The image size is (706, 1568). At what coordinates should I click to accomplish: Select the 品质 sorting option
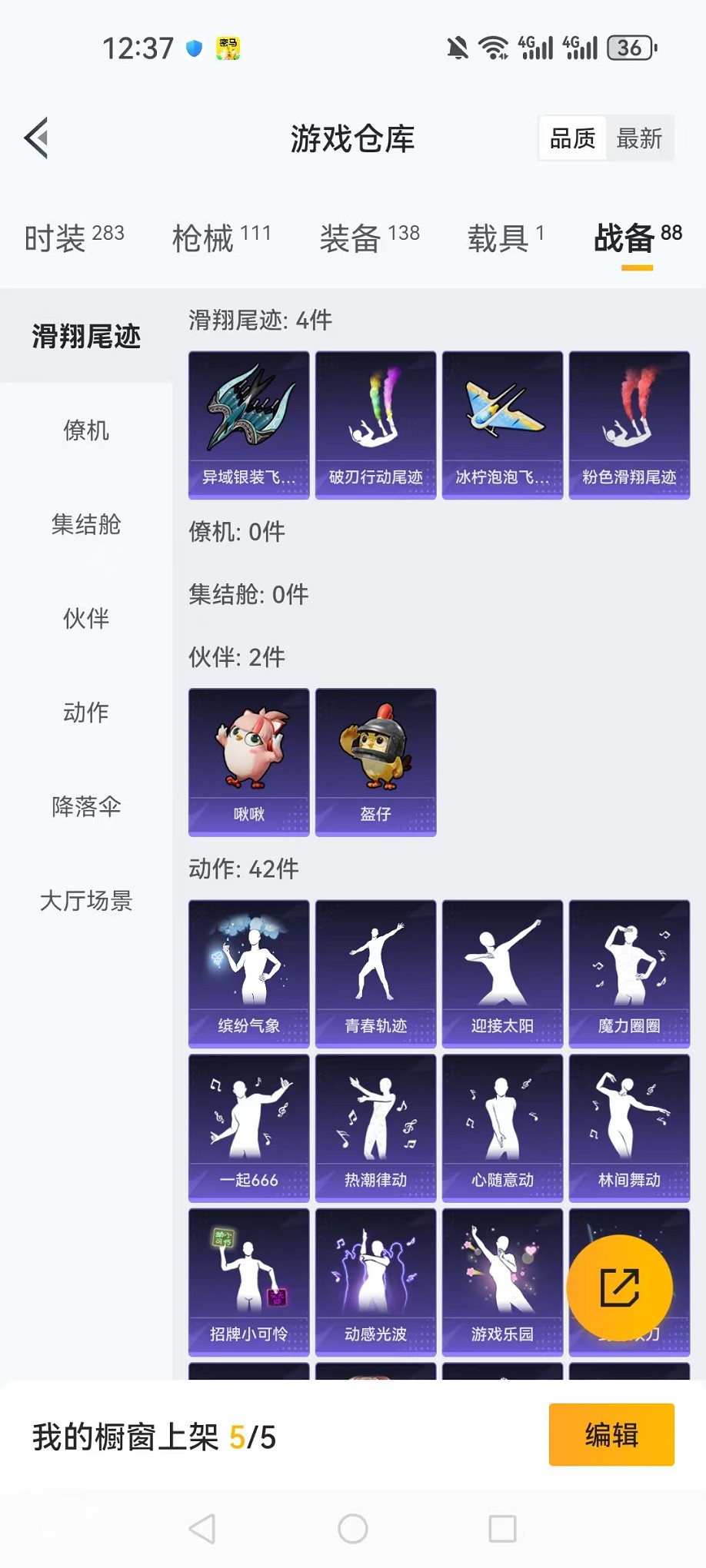coord(572,138)
